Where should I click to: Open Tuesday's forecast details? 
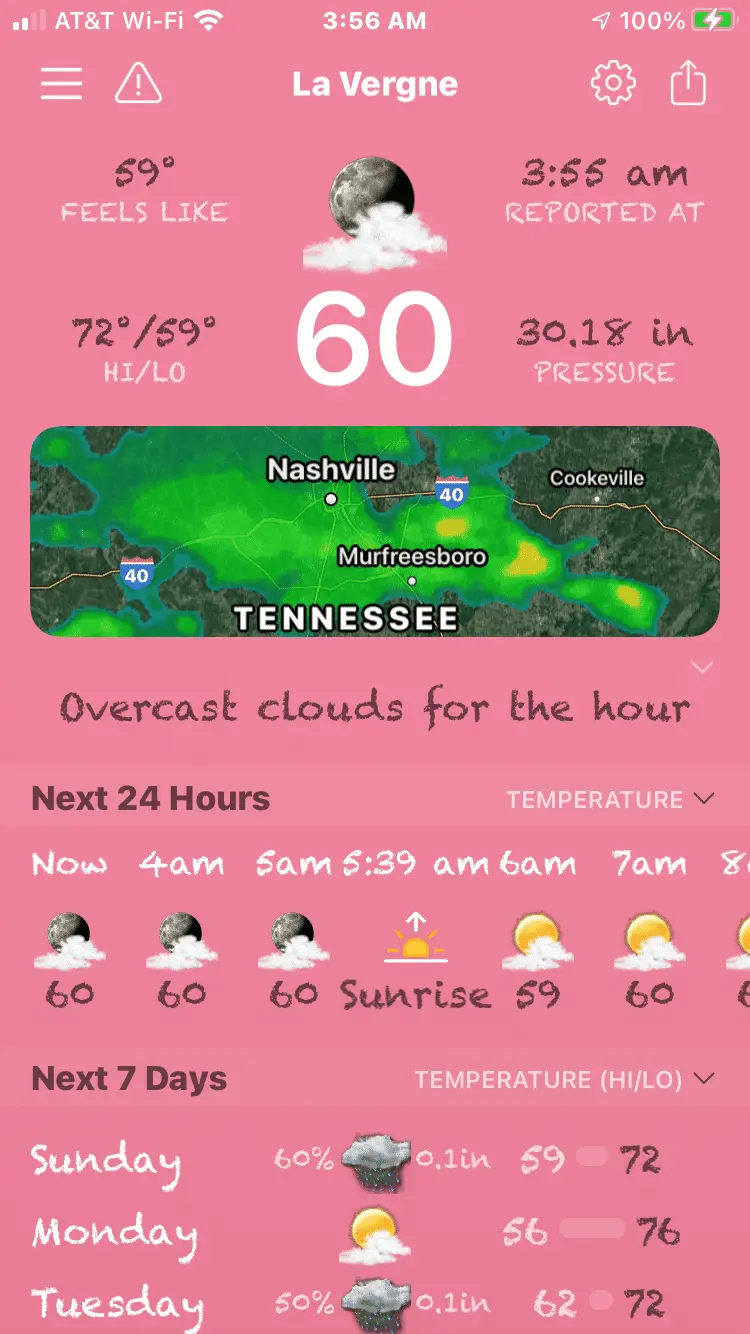(375, 1303)
